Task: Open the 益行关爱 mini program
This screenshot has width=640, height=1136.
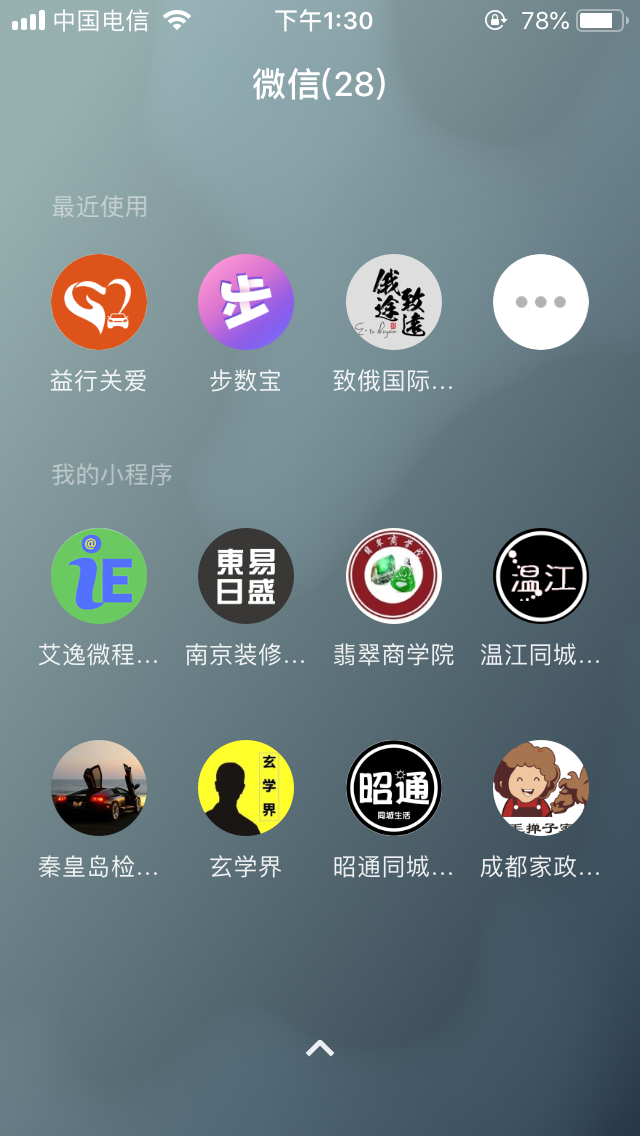Action: [x=99, y=302]
